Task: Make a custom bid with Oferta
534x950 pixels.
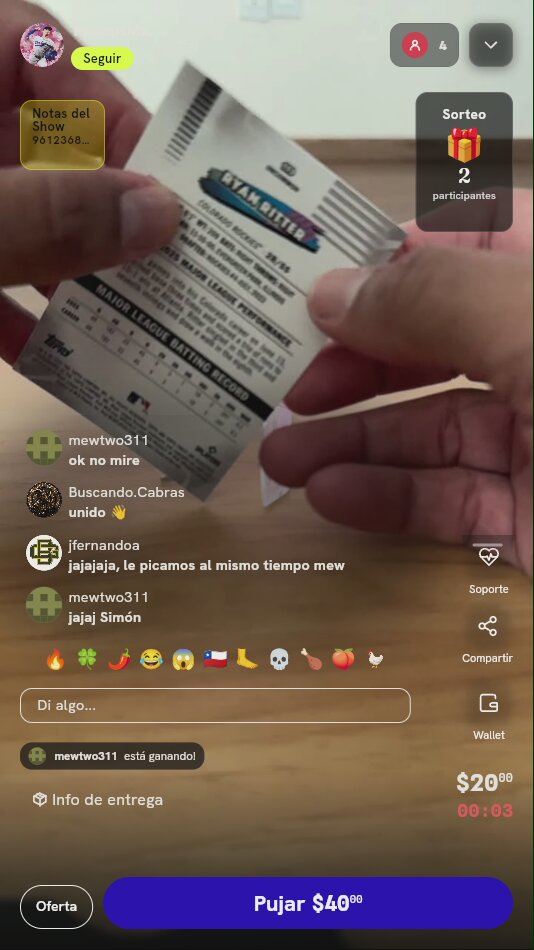Action: [x=56, y=906]
